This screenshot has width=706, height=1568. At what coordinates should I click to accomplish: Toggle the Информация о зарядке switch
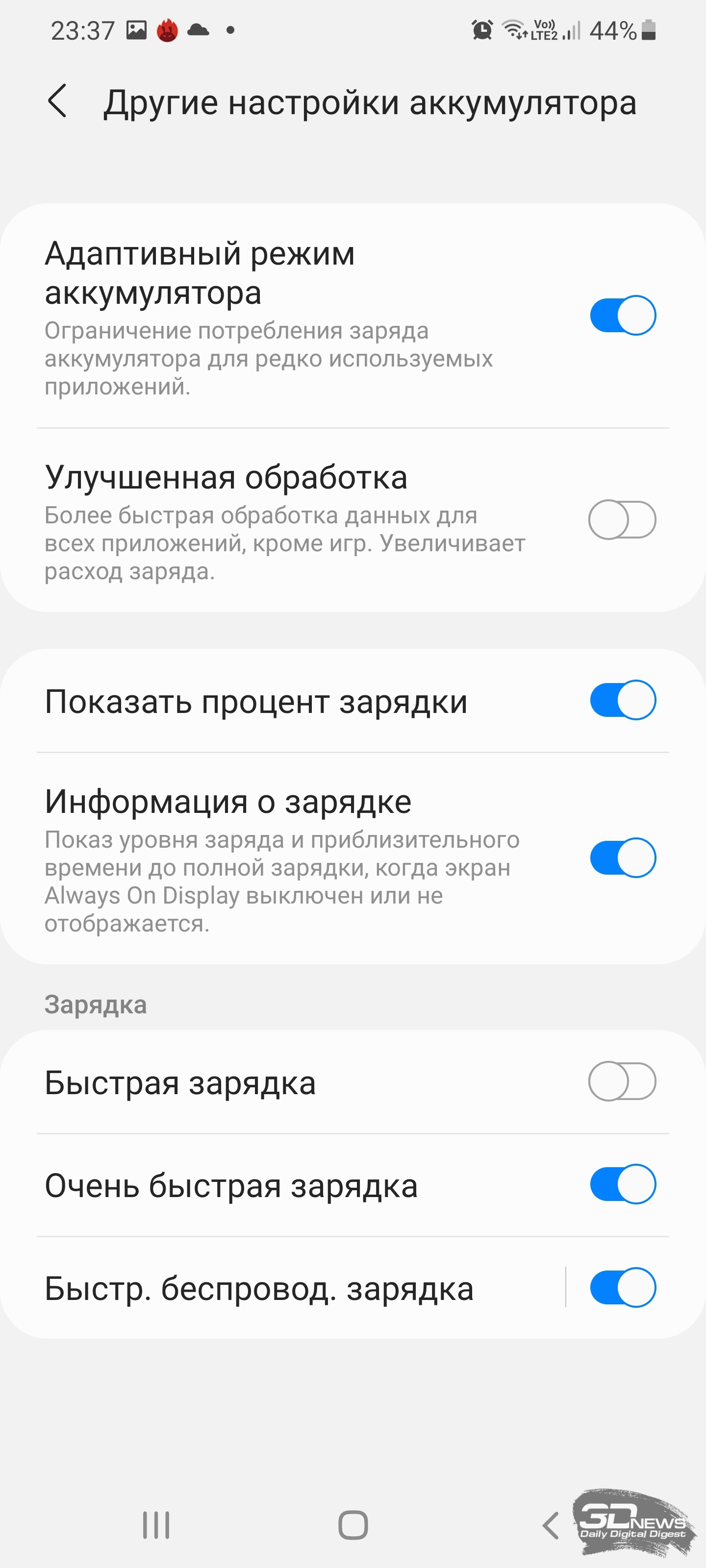coord(623,857)
